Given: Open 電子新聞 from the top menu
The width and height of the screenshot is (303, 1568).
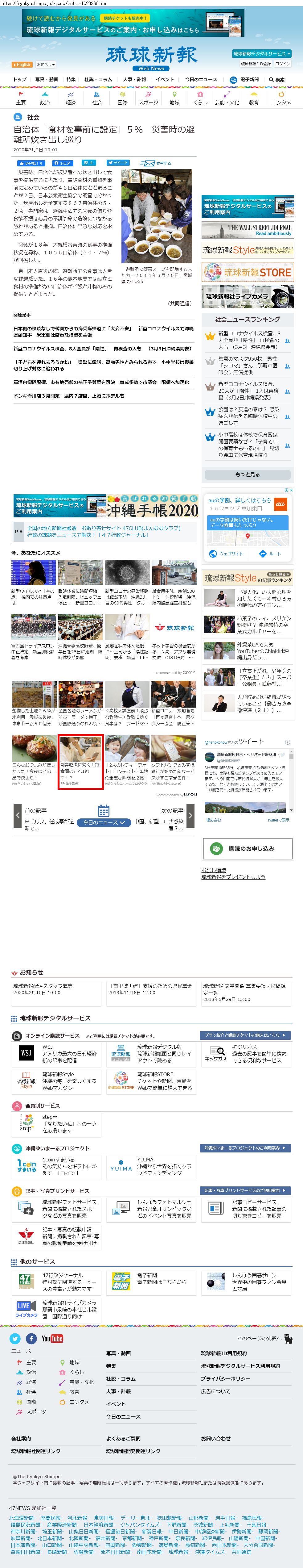Looking at the screenshot, I should pos(245,80).
